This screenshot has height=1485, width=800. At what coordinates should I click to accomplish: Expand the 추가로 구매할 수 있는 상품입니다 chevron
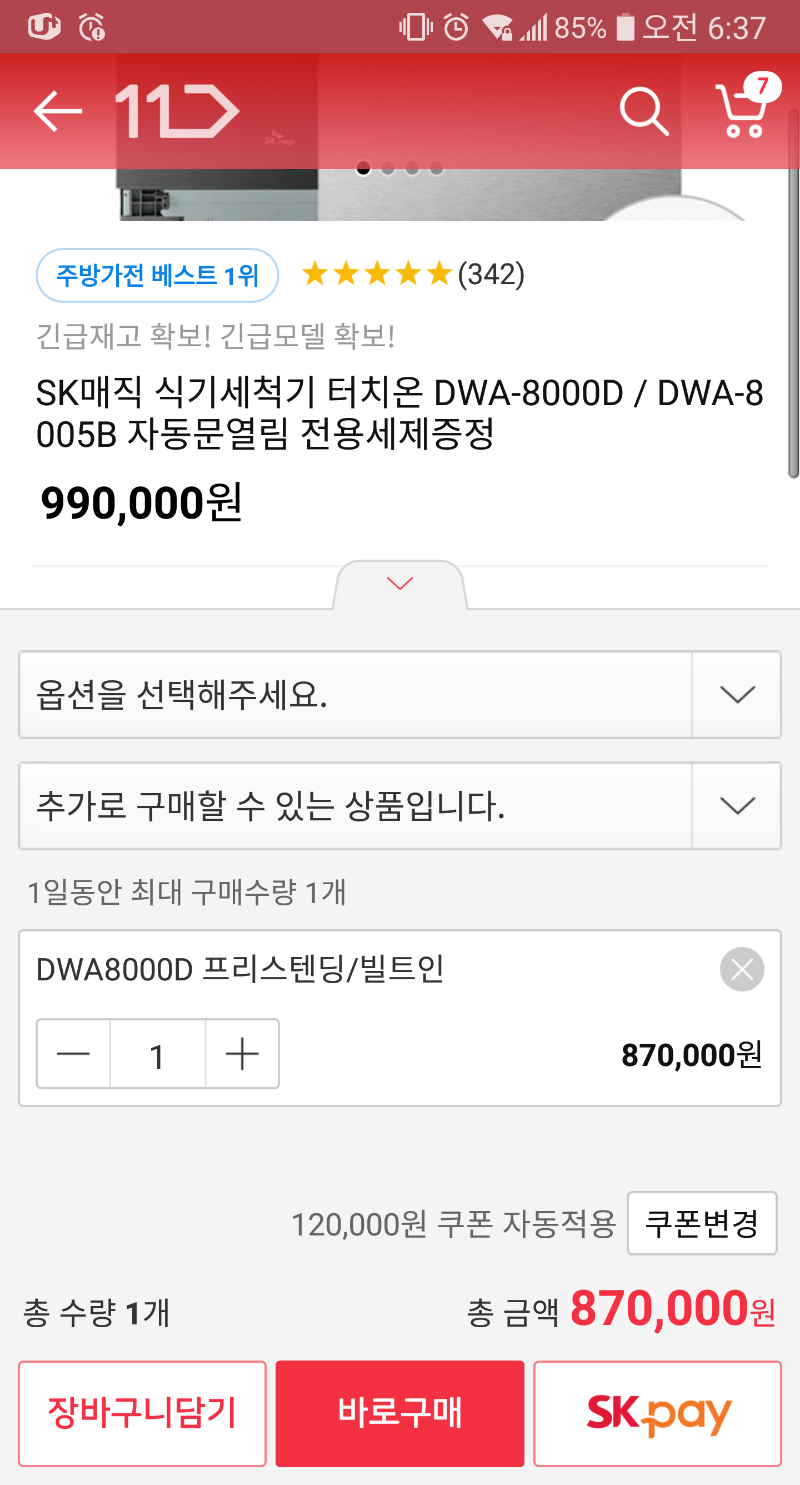click(736, 806)
